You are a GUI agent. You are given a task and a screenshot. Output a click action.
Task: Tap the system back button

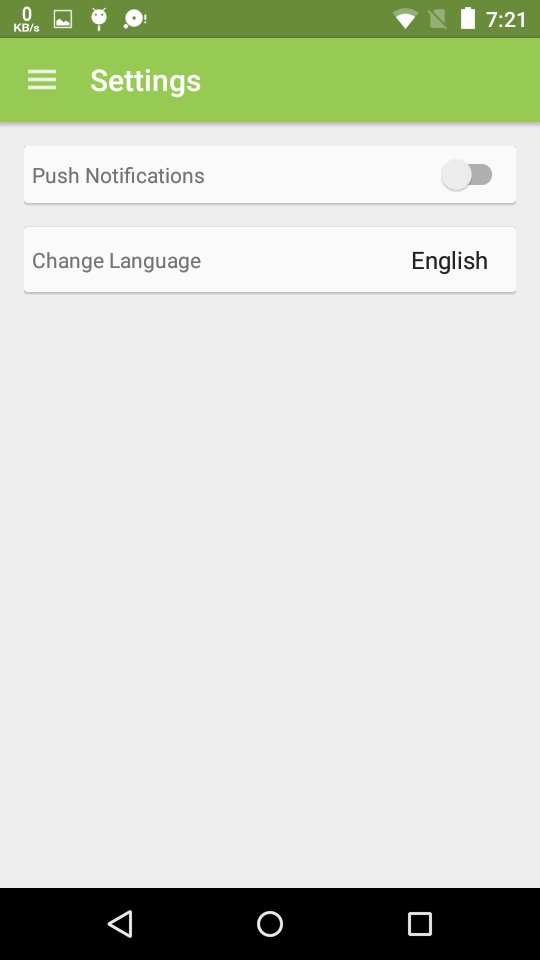coord(120,923)
